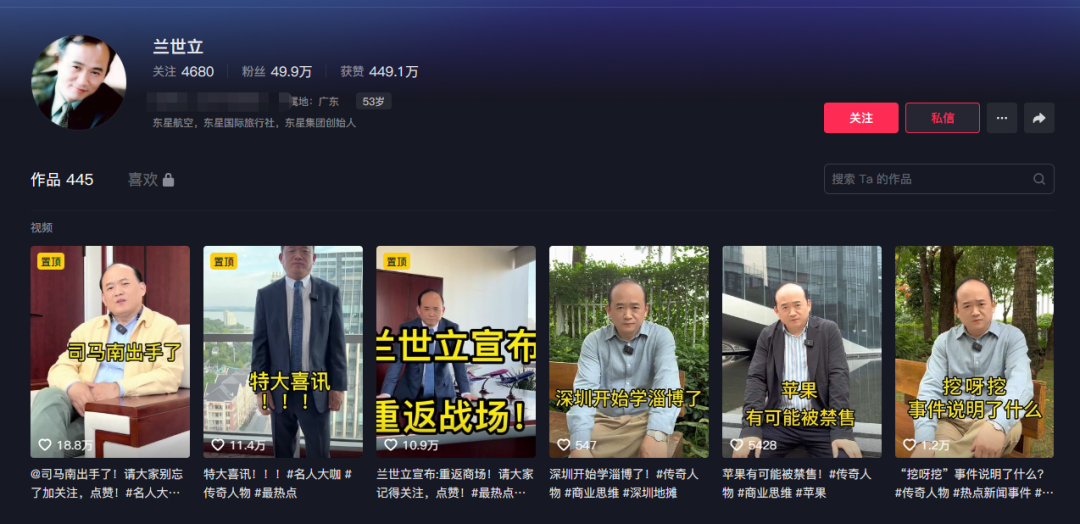1080x524 pixels.
Task: Watch the 深圳开始学淄博了 video
Action: [629, 351]
